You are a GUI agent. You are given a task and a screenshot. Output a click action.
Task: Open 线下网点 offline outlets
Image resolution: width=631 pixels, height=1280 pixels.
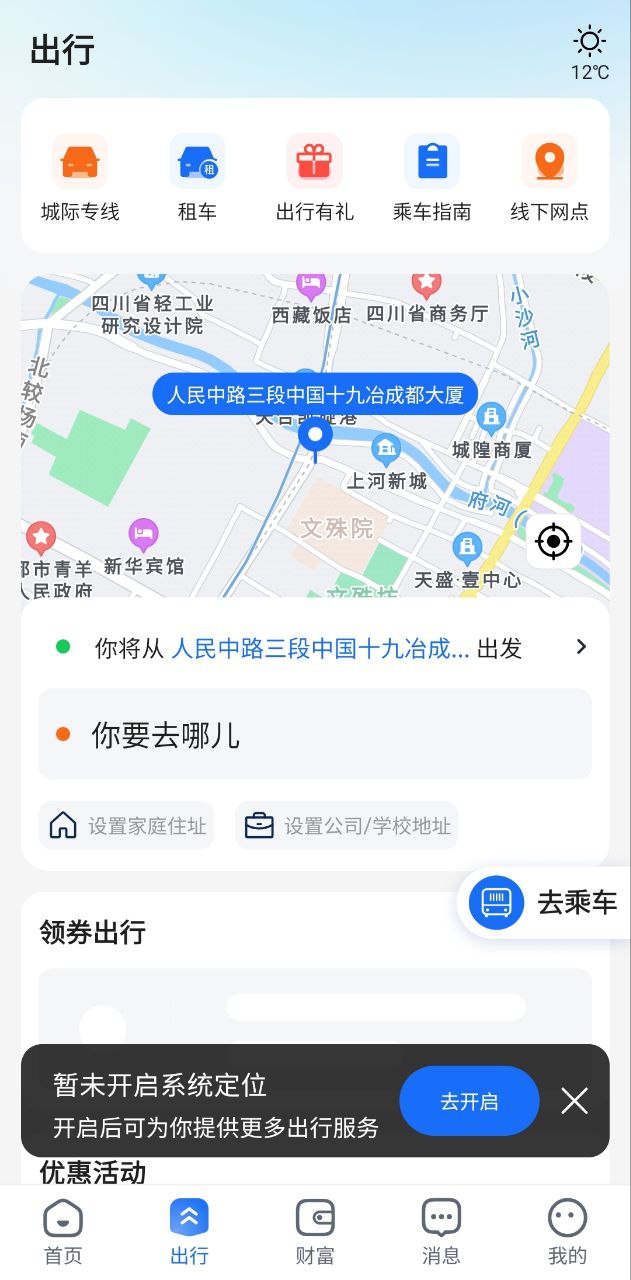coord(549,178)
